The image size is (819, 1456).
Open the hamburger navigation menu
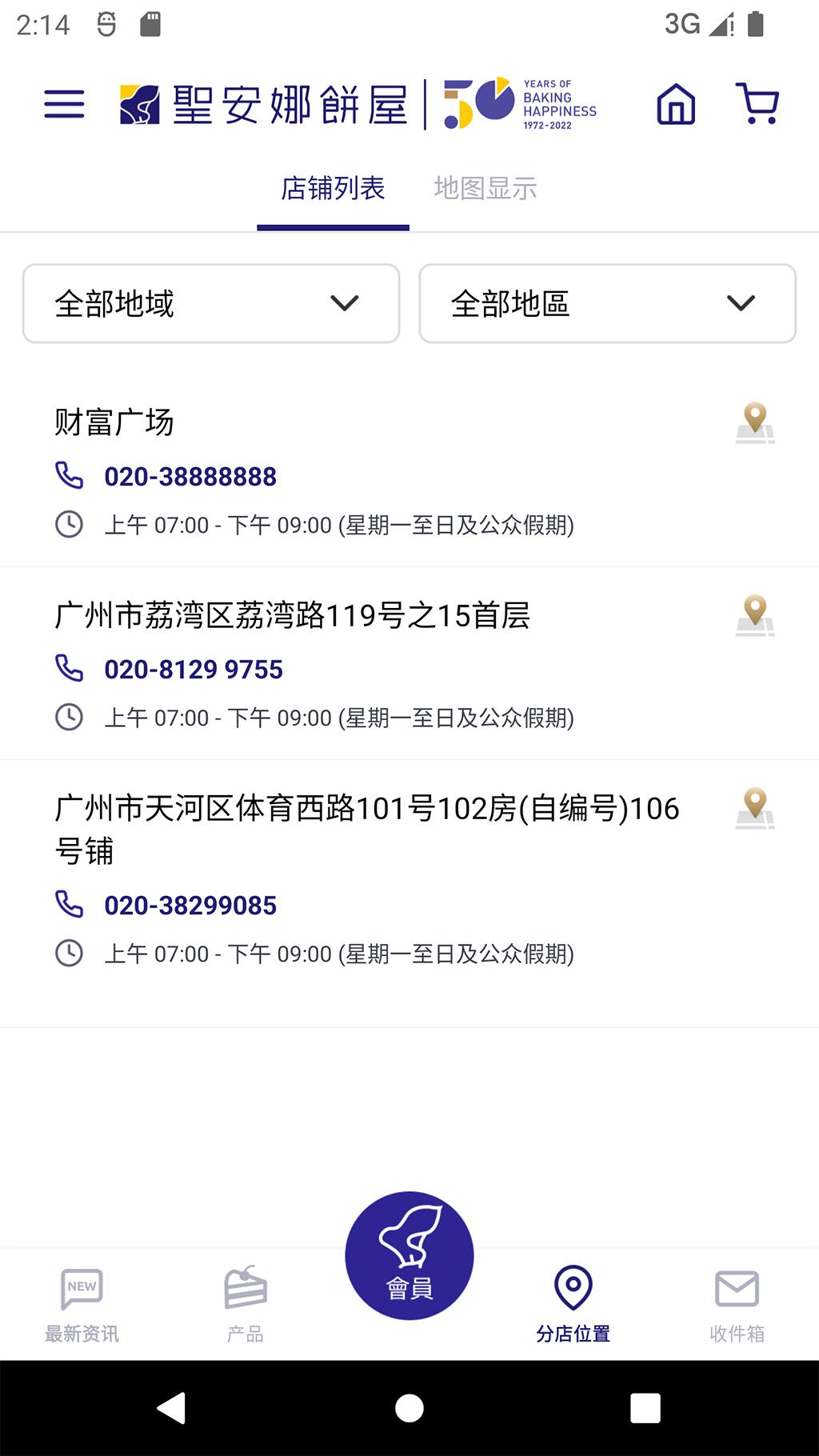pos(63,102)
